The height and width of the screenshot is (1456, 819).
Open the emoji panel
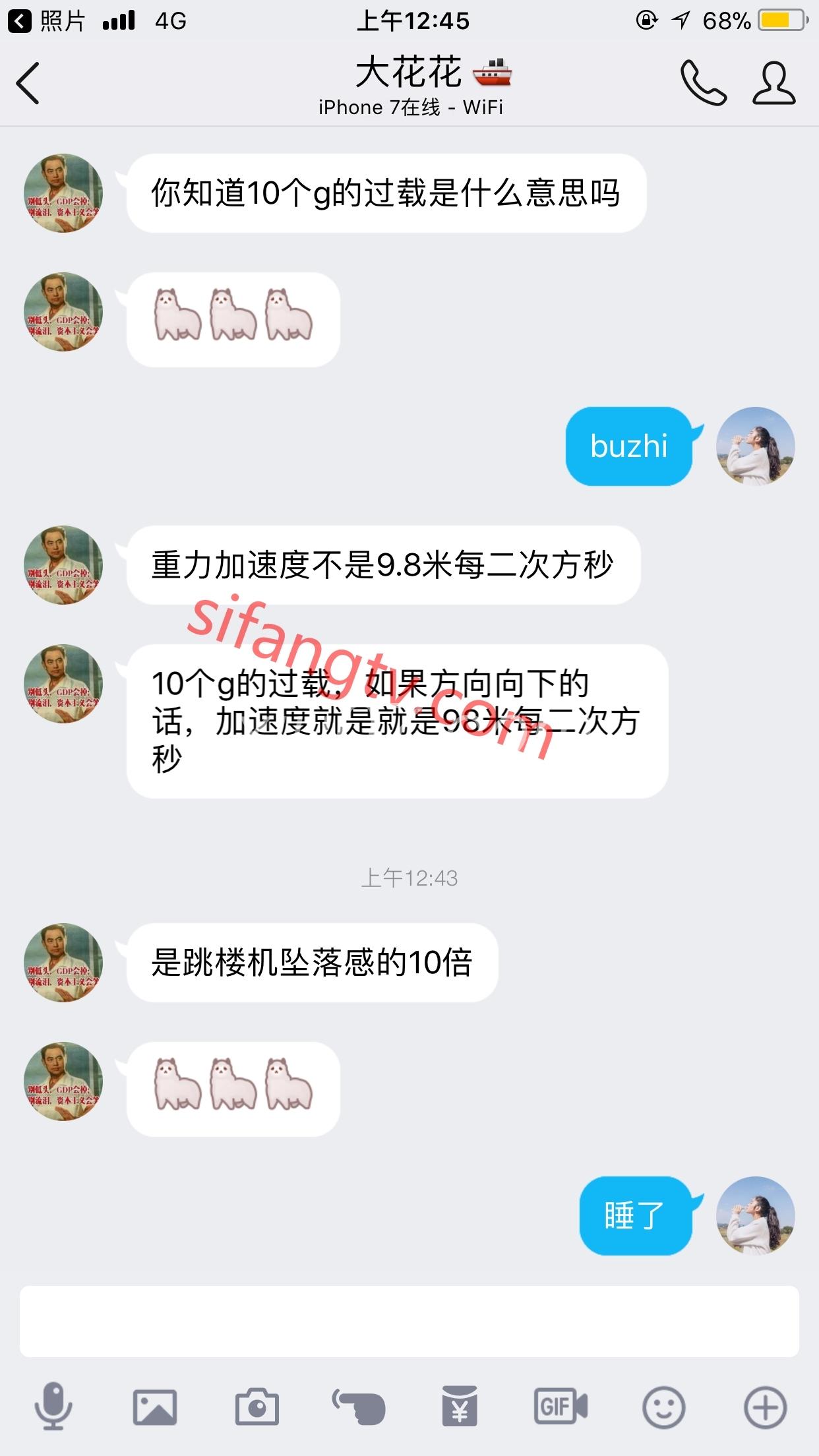(663, 1407)
